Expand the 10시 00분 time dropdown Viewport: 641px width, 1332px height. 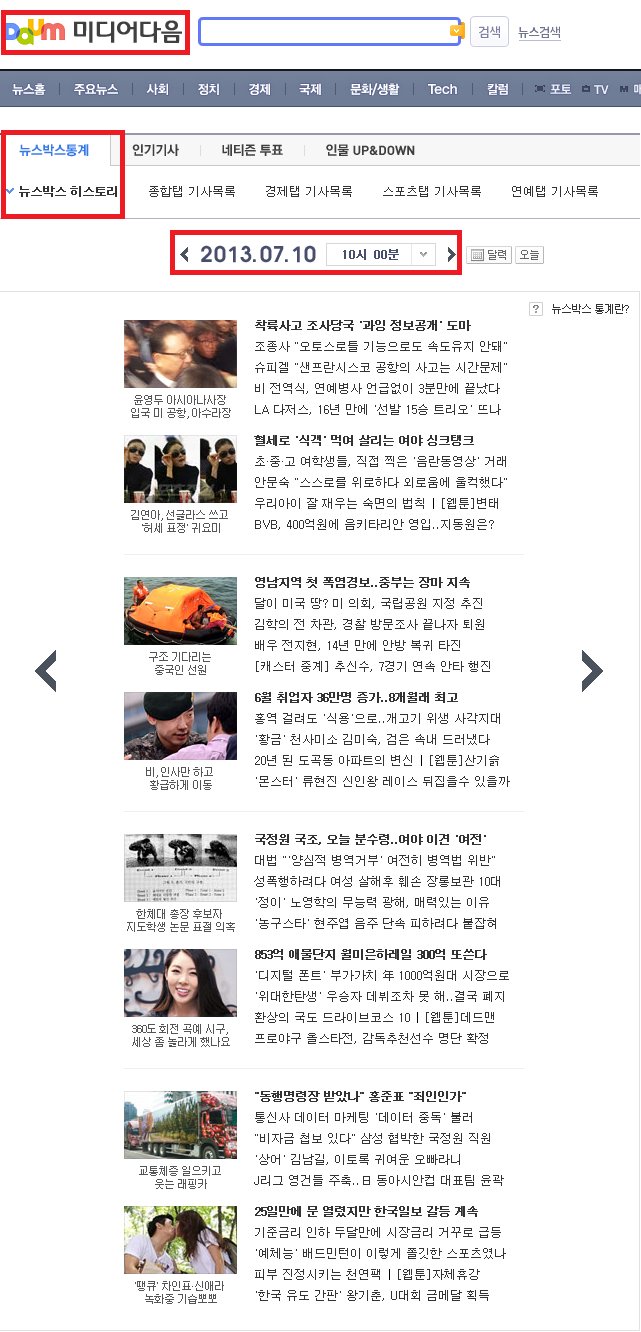381,254
